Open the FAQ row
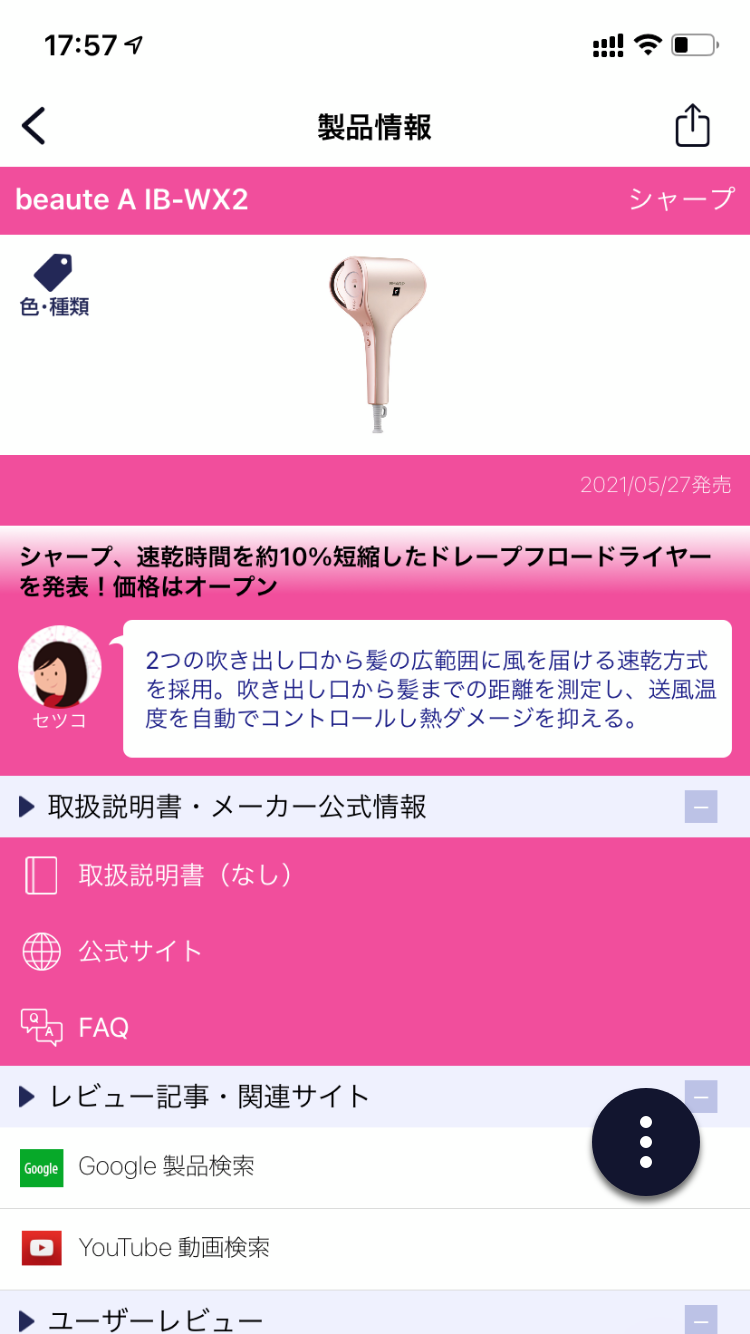The height and width of the screenshot is (1334, 750). coord(103,1027)
